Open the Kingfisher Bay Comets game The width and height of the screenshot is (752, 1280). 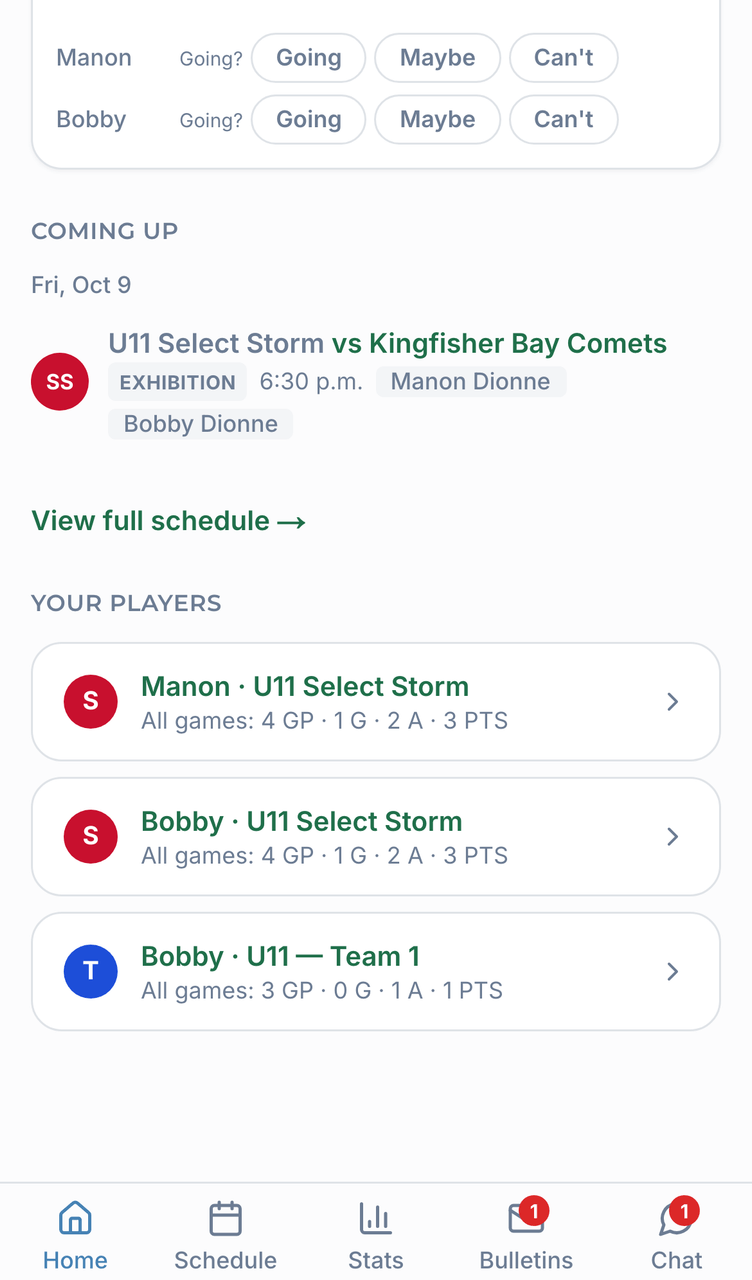(387, 344)
